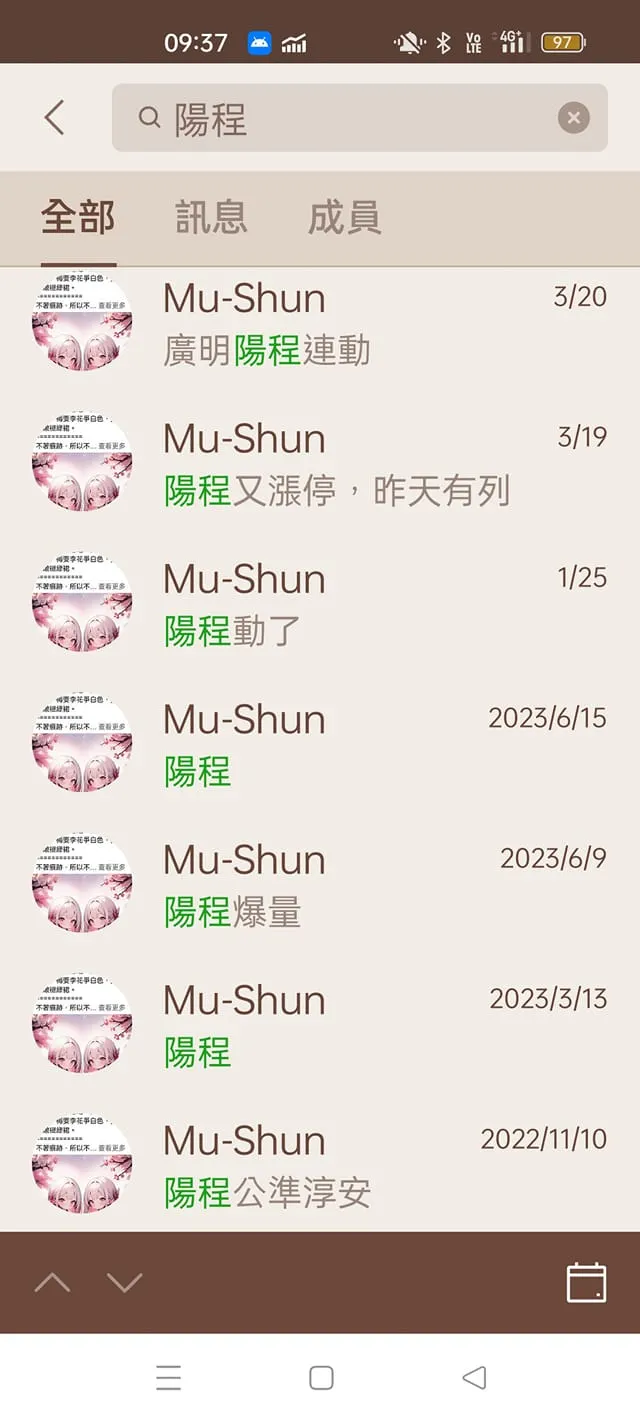Open the calendar date search
The height and width of the screenshot is (1422, 640).
click(586, 1282)
